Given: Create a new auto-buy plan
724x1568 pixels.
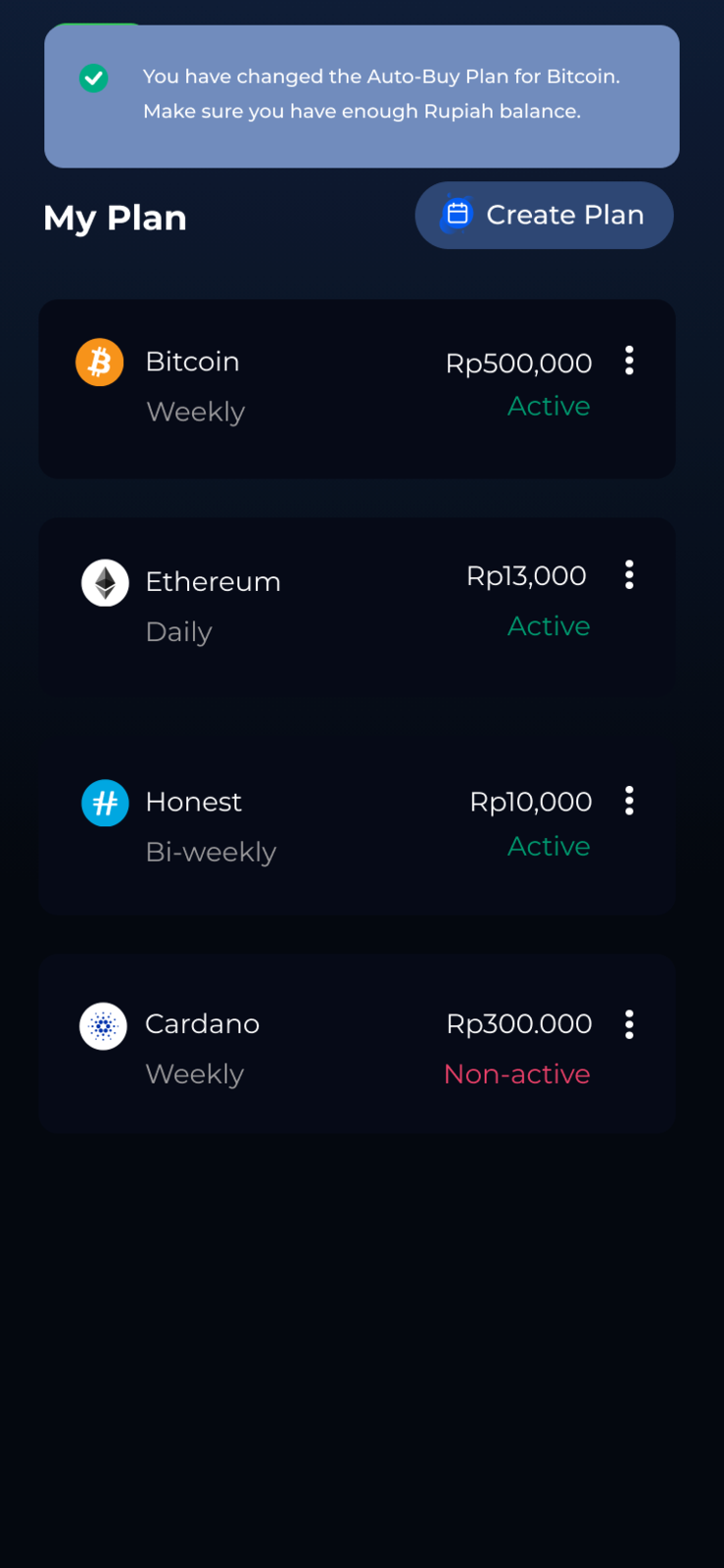Looking at the screenshot, I should coord(544,215).
